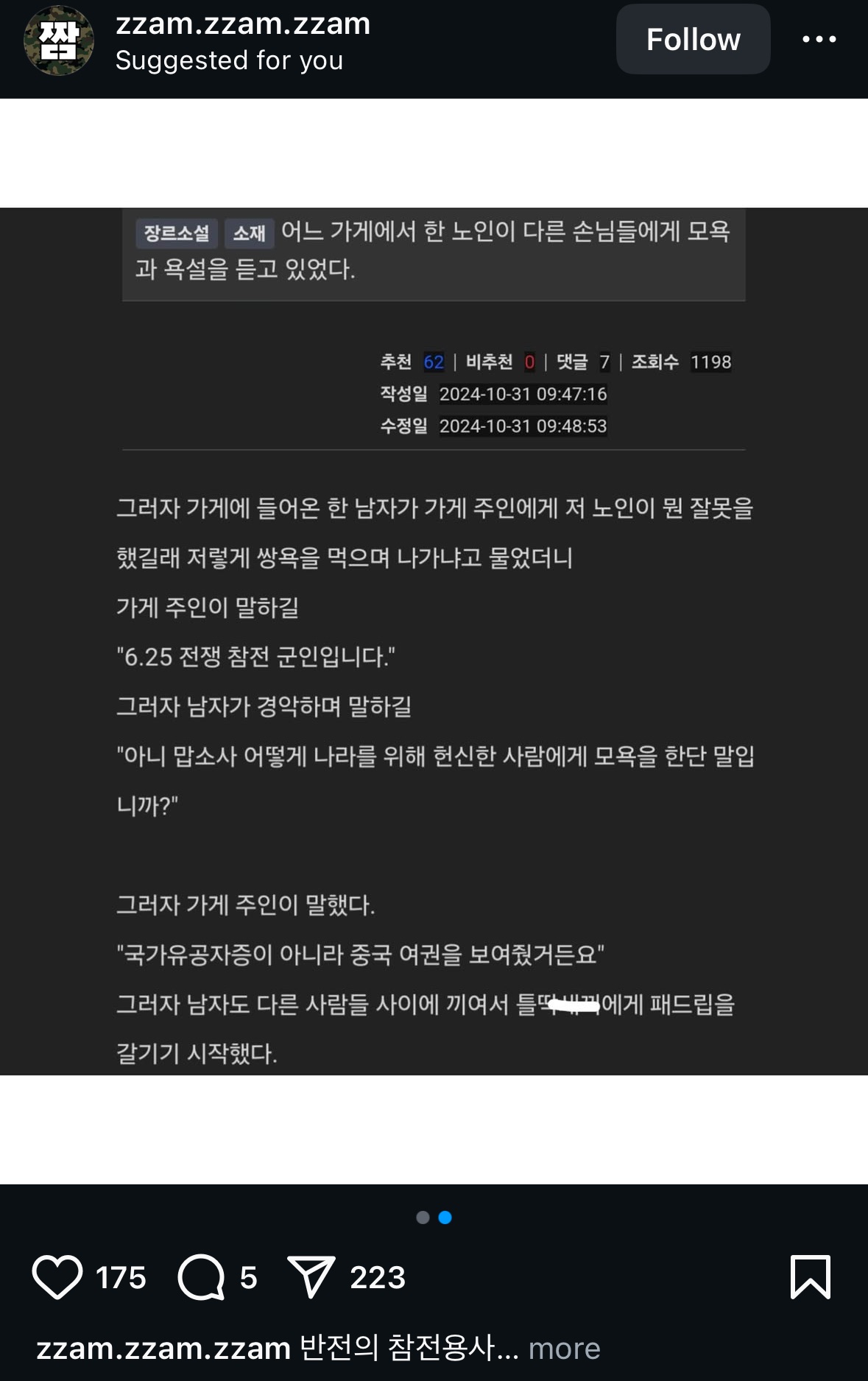Open the comments on this post
The image size is (868, 1381).
pyautogui.click(x=201, y=1277)
